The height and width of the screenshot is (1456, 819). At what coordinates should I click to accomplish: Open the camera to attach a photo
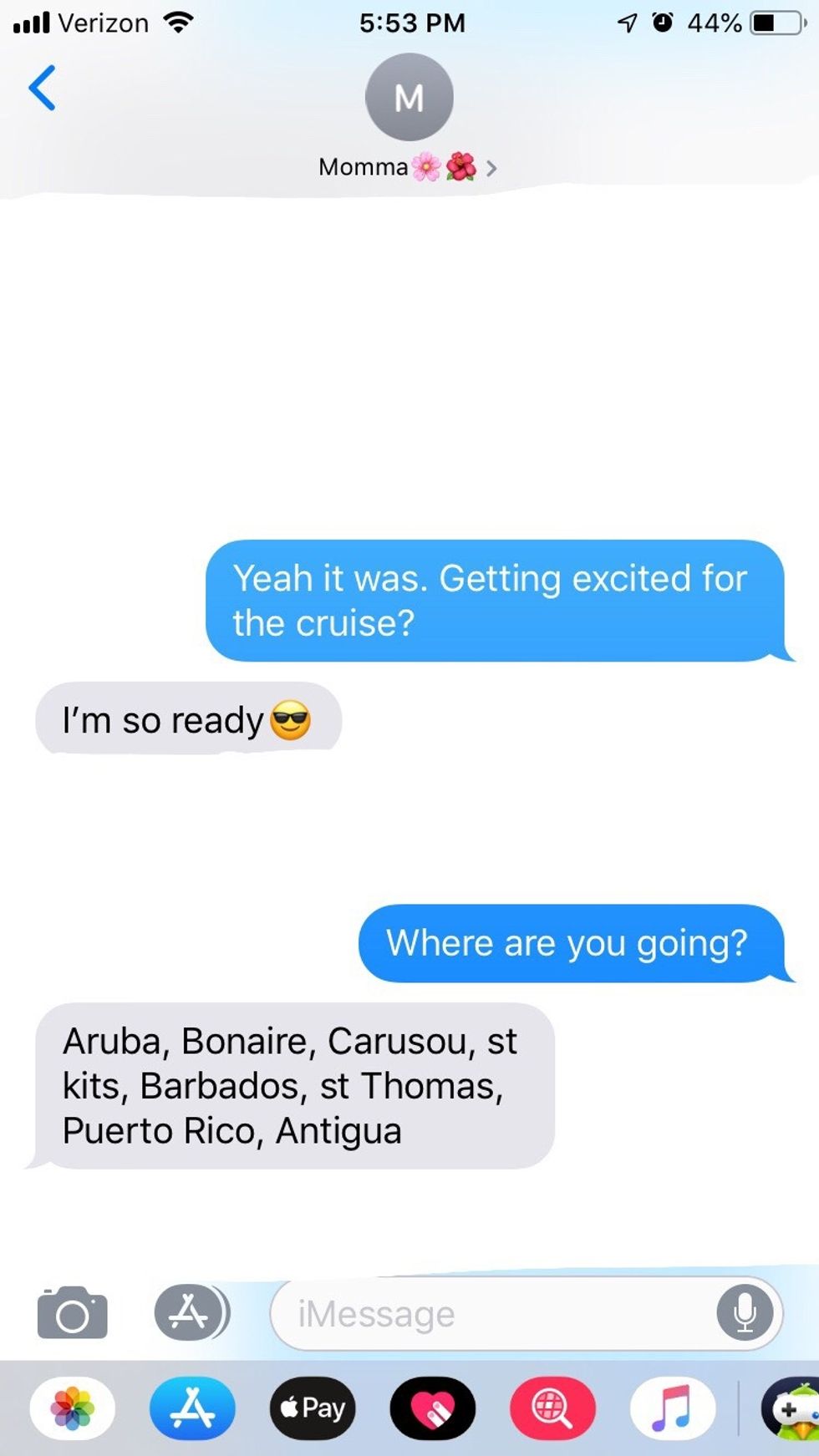coord(73,1315)
